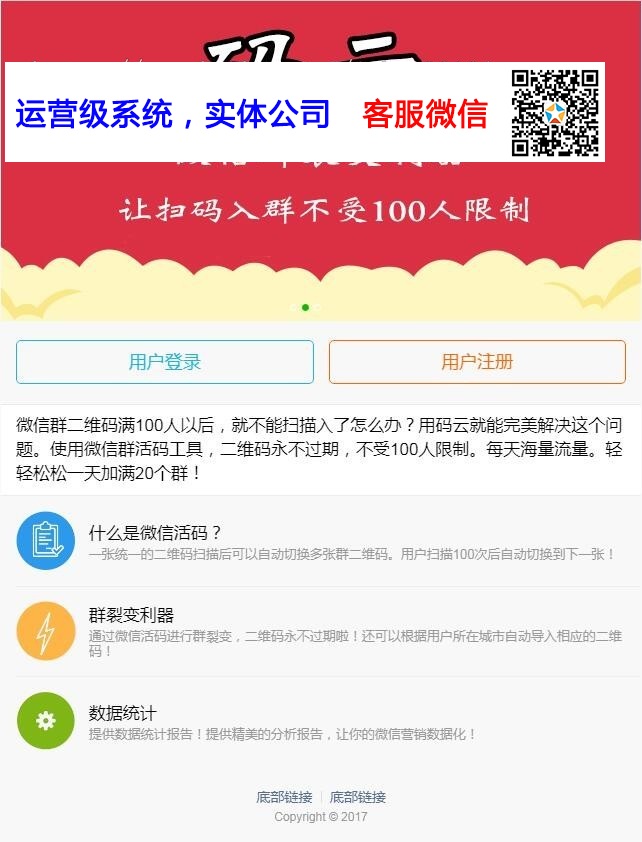Tap the 用户登录 button
The height and width of the screenshot is (842, 642).
coord(165,362)
